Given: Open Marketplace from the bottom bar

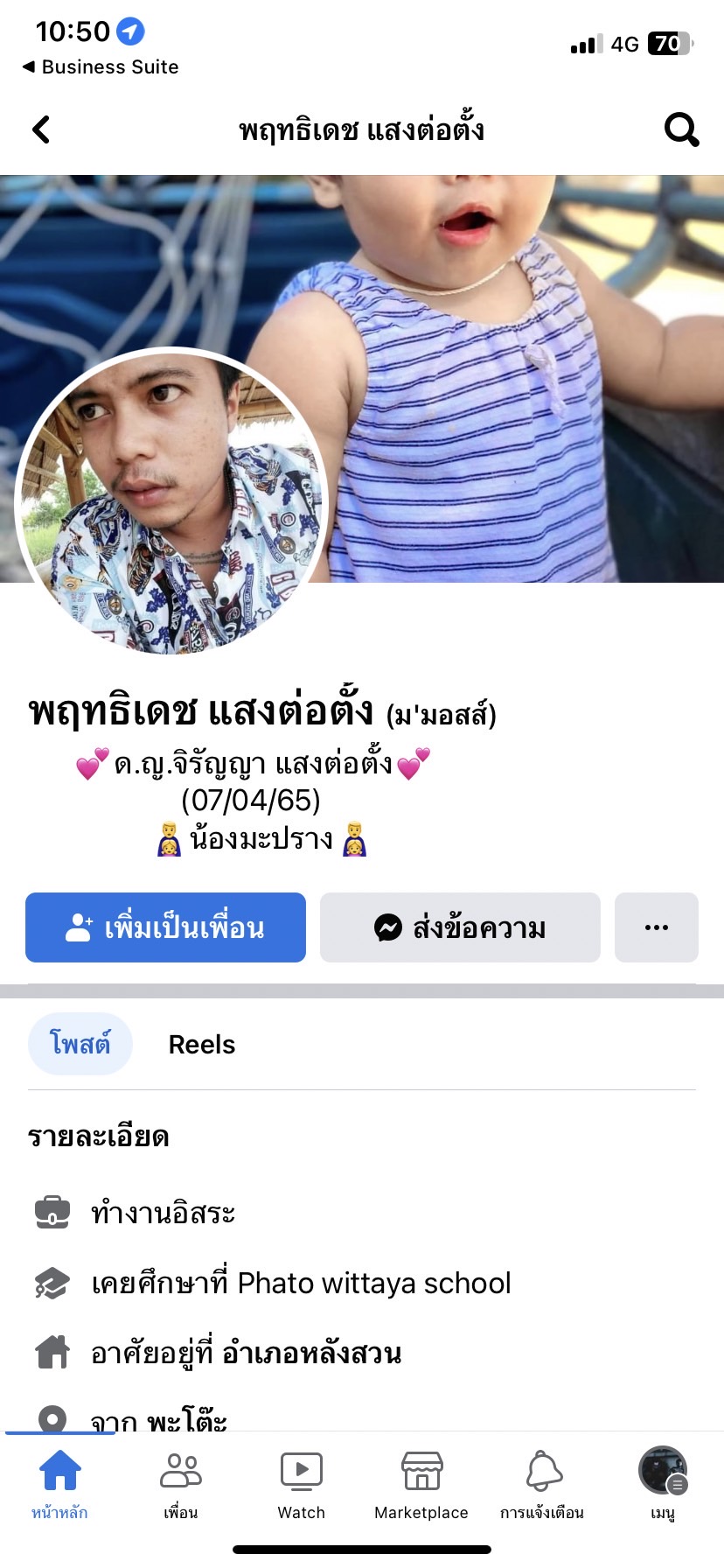Looking at the screenshot, I should tap(421, 1482).
